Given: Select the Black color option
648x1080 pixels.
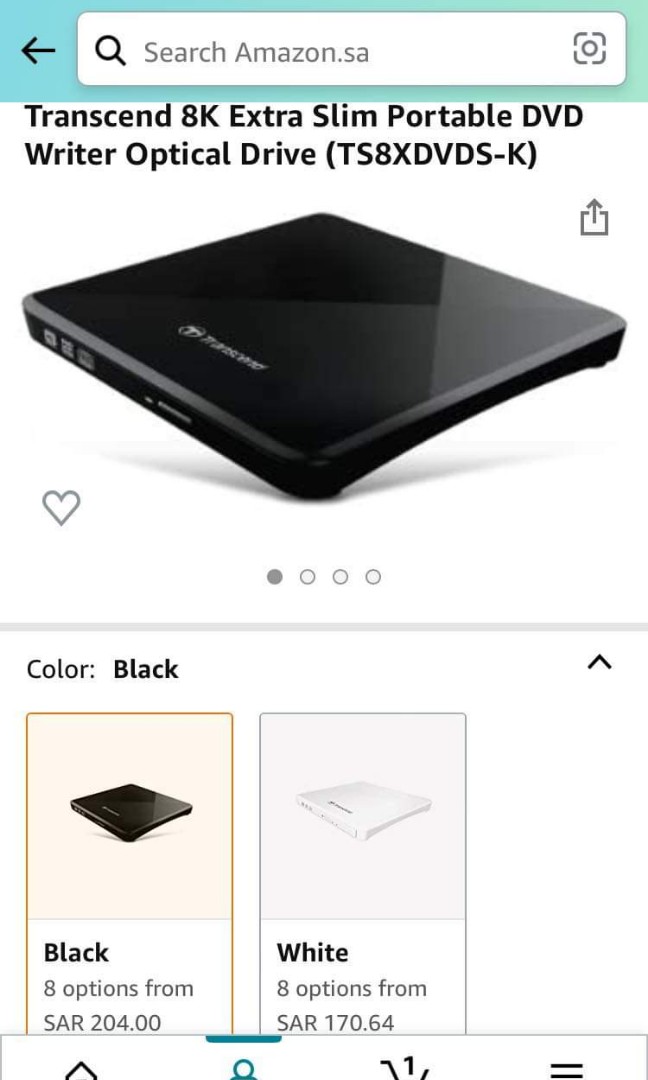Looking at the screenshot, I should pos(130,870).
